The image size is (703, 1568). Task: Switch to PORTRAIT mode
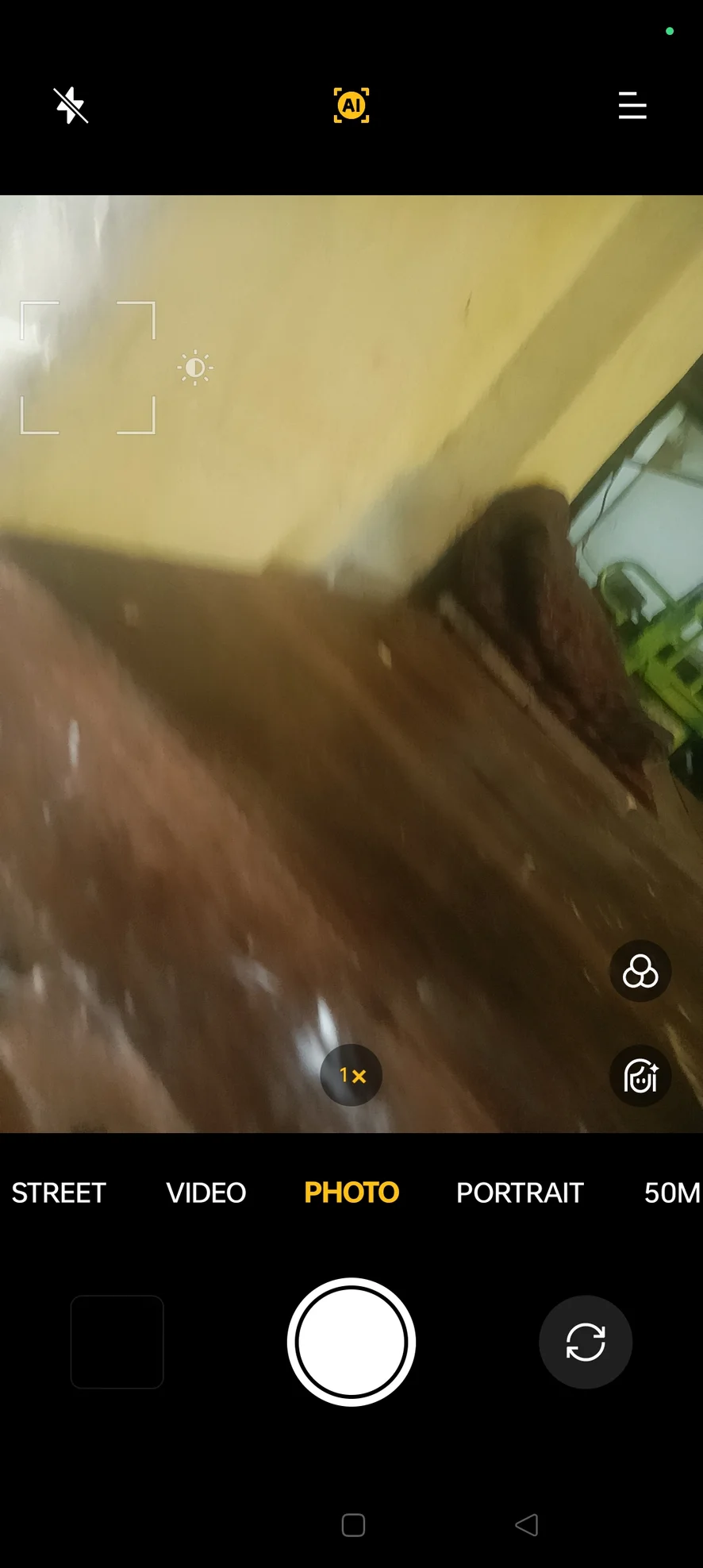pos(520,1192)
